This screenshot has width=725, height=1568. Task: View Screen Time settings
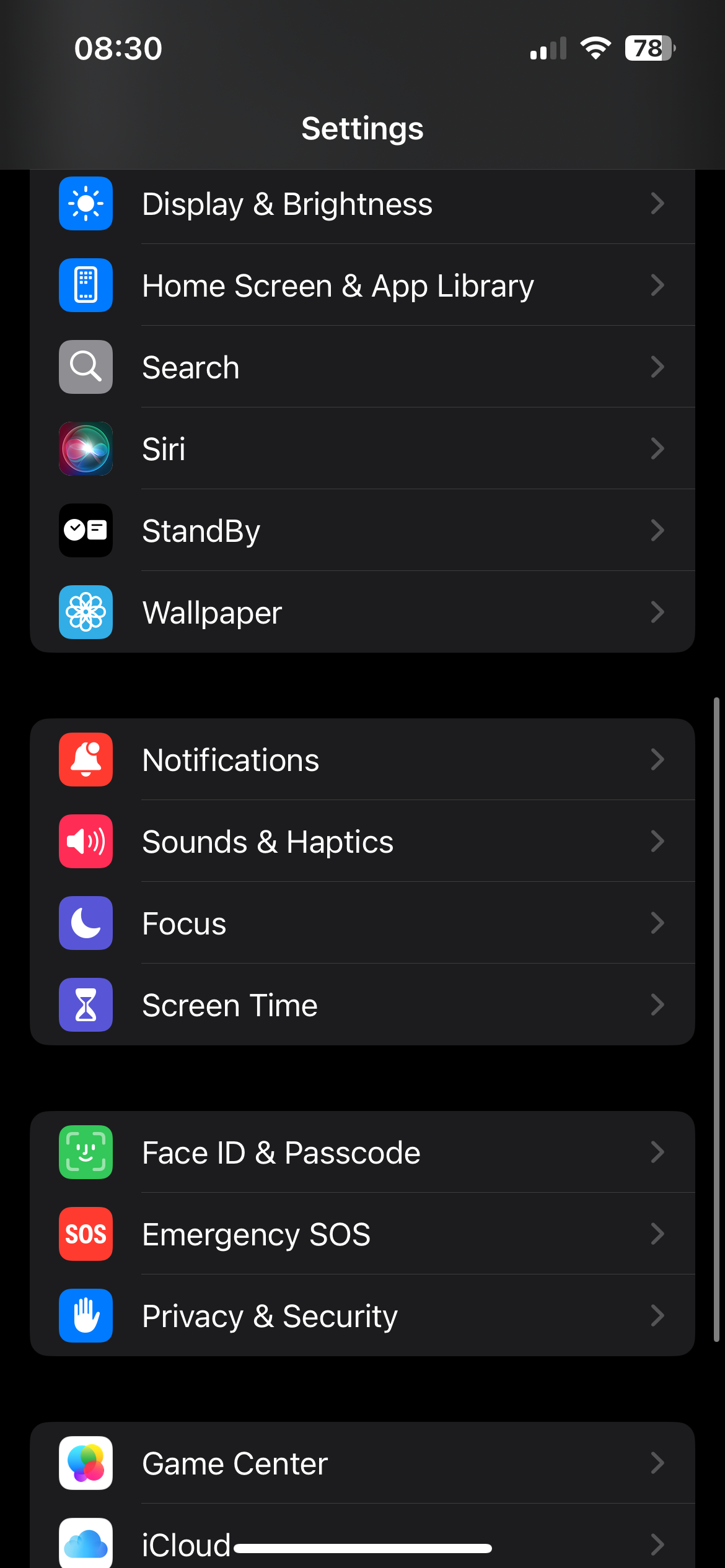(x=362, y=1005)
